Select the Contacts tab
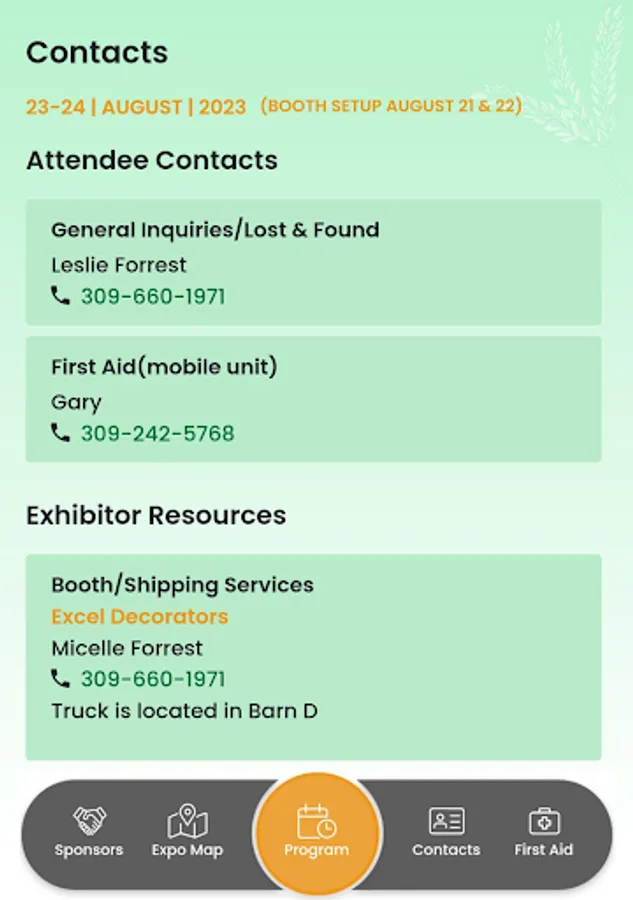This screenshot has width=633, height=900. pyautogui.click(x=446, y=831)
